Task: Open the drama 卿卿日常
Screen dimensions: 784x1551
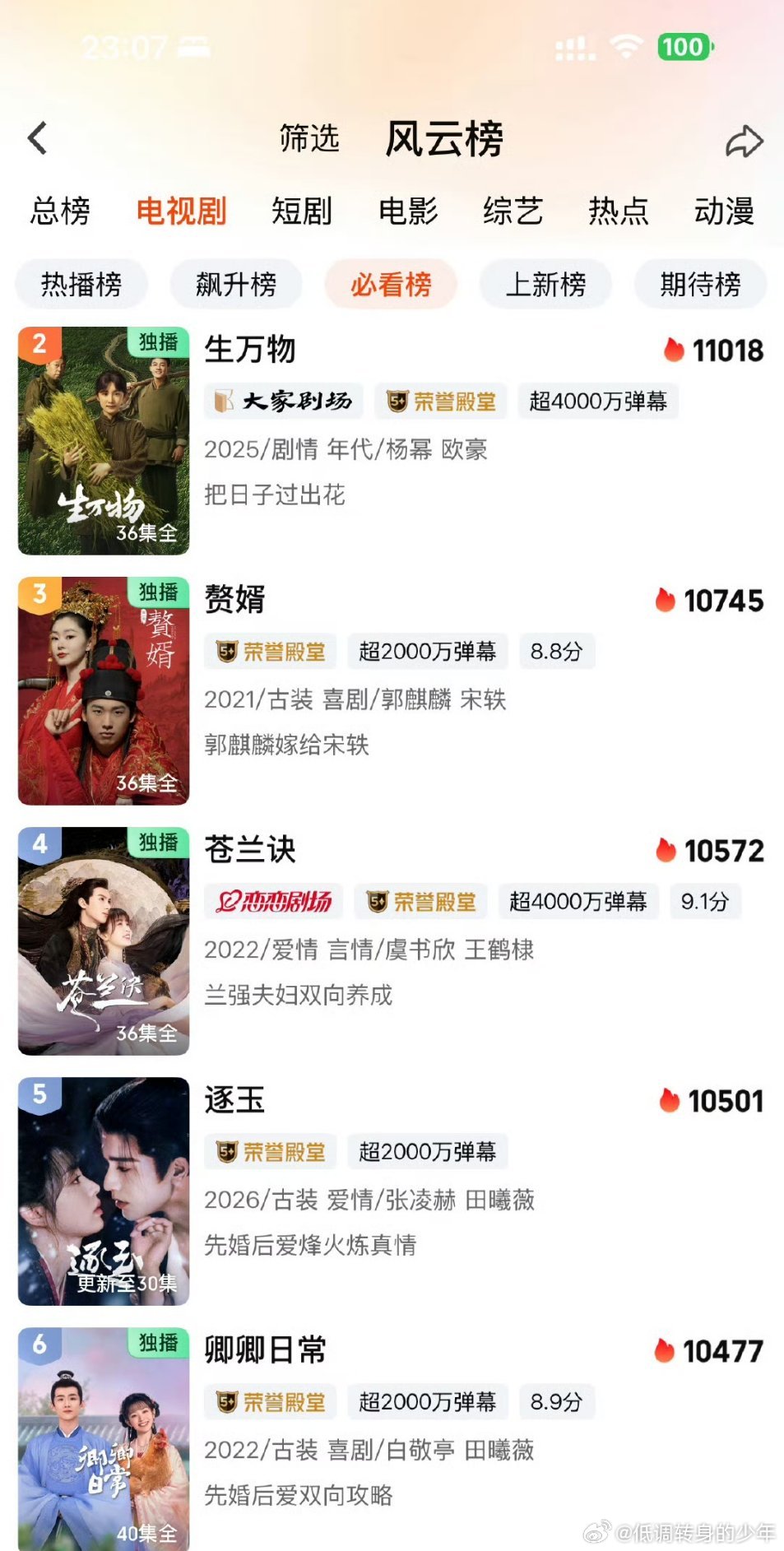Action: pyautogui.click(x=392, y=1439)
